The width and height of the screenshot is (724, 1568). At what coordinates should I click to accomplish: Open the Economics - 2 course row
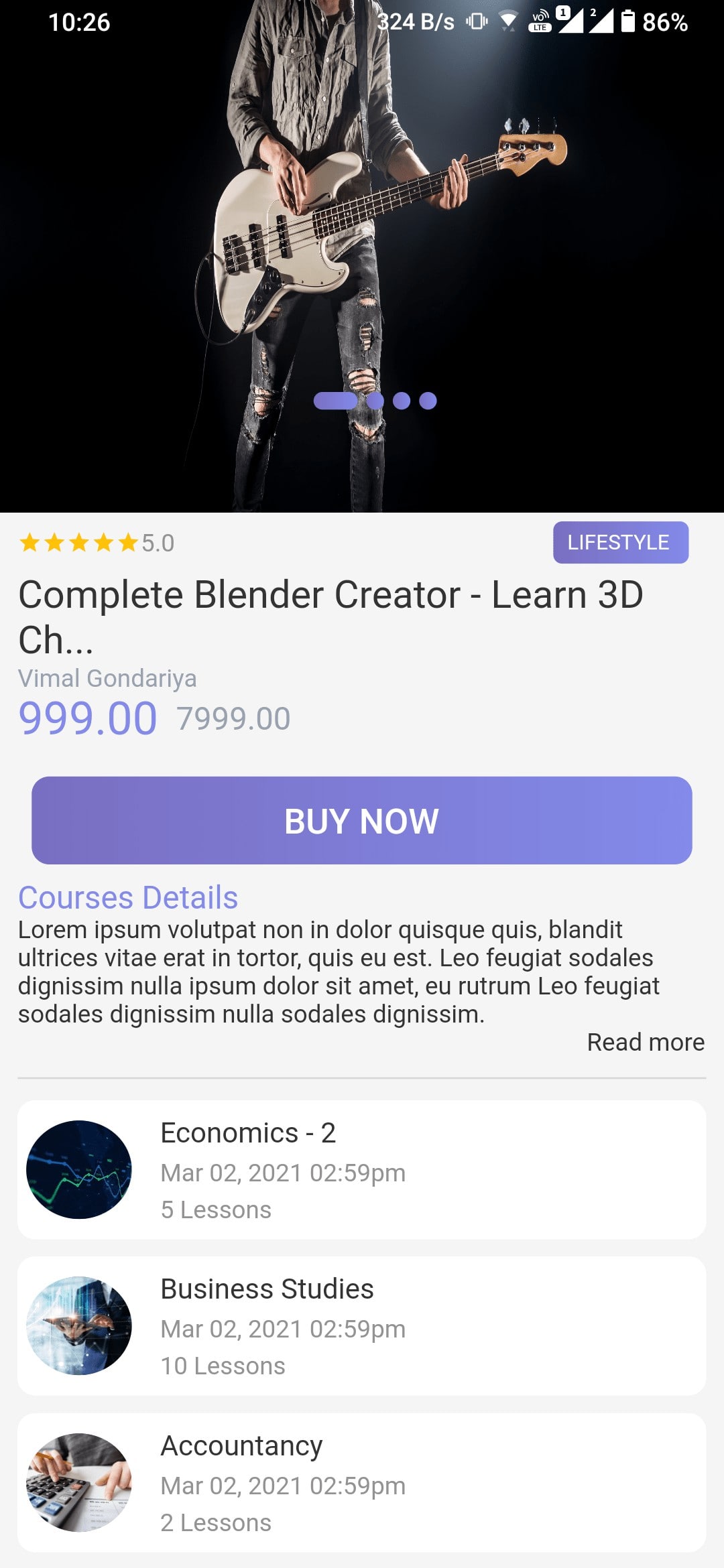pos(362,1169)
